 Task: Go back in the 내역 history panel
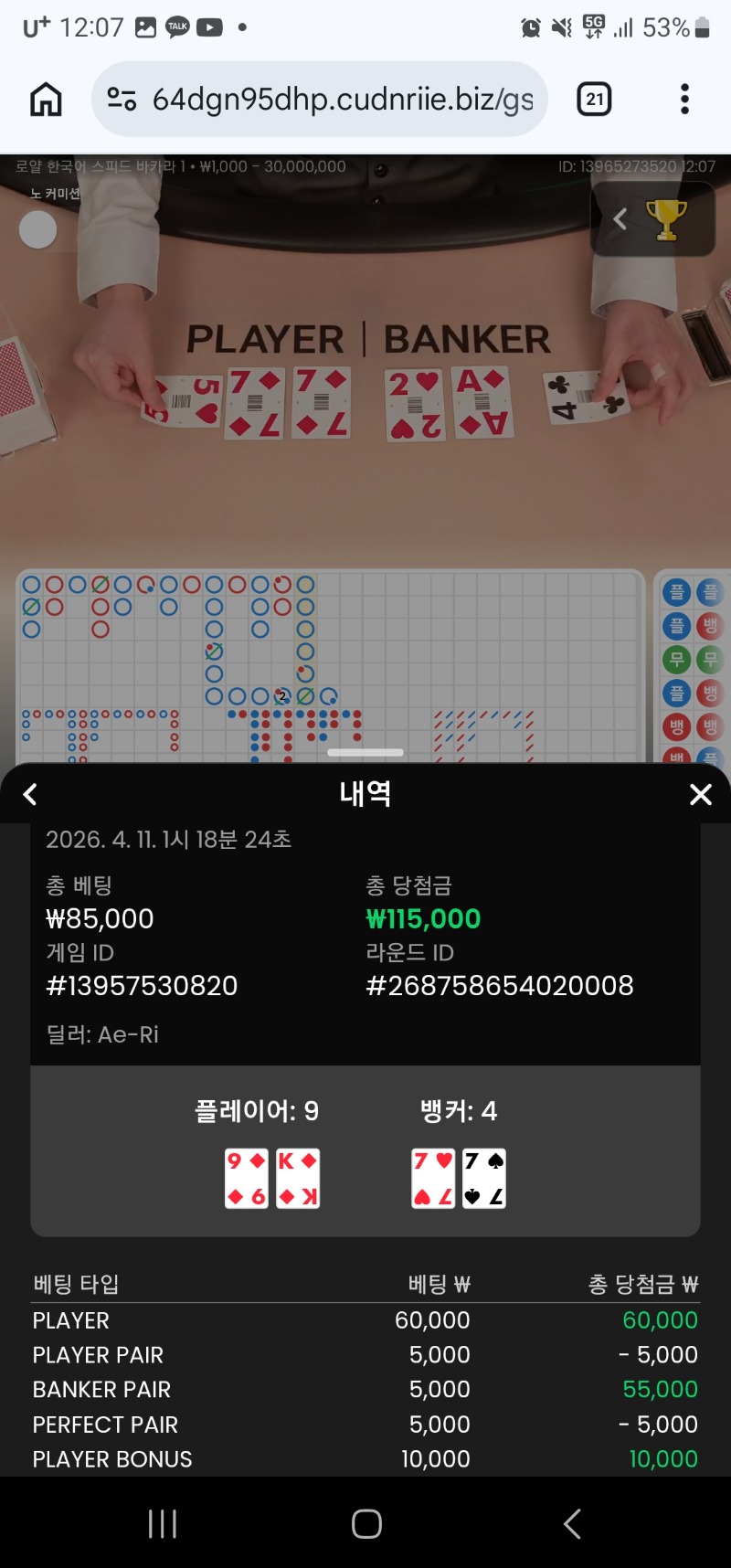30,794
